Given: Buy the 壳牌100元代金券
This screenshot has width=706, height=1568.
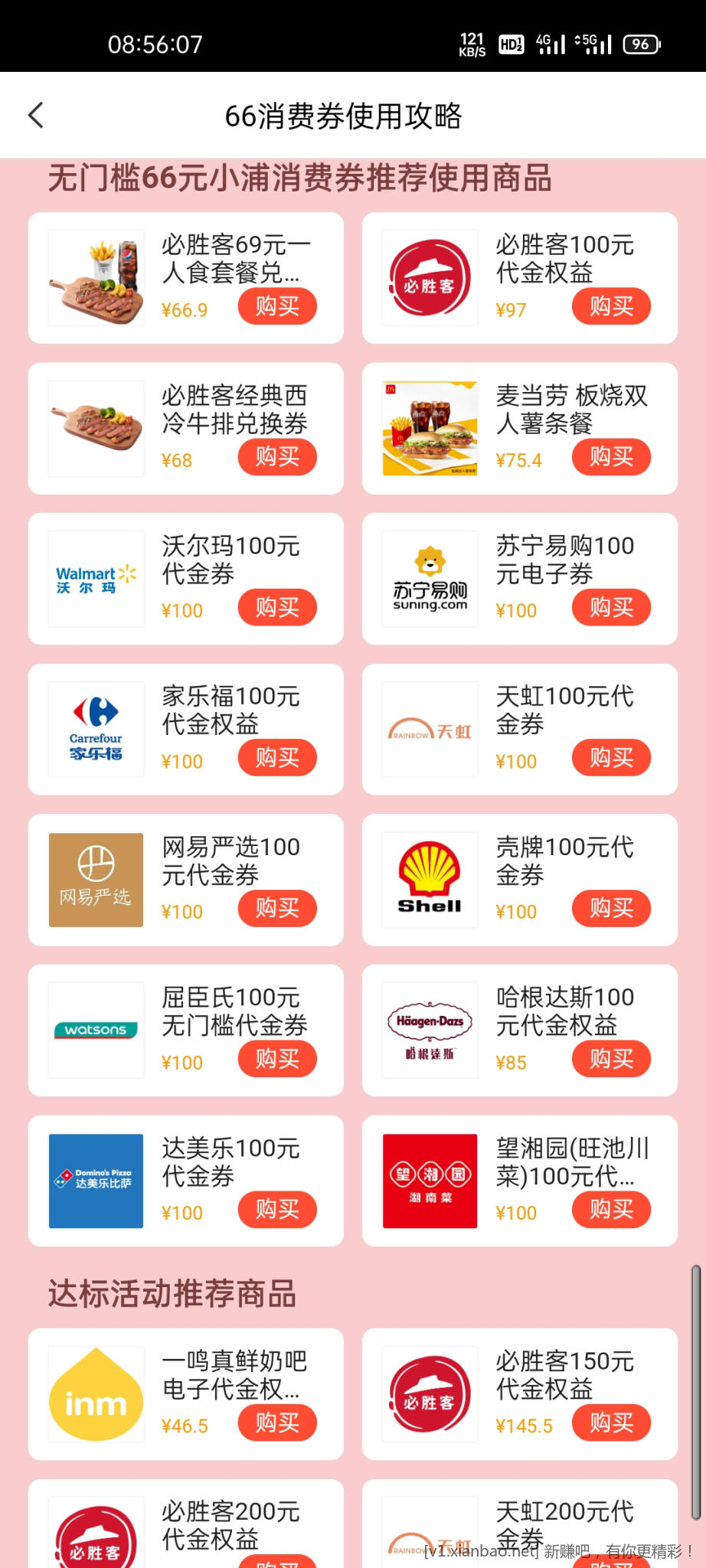Looking at the screenshot, I should coord(610,909).
